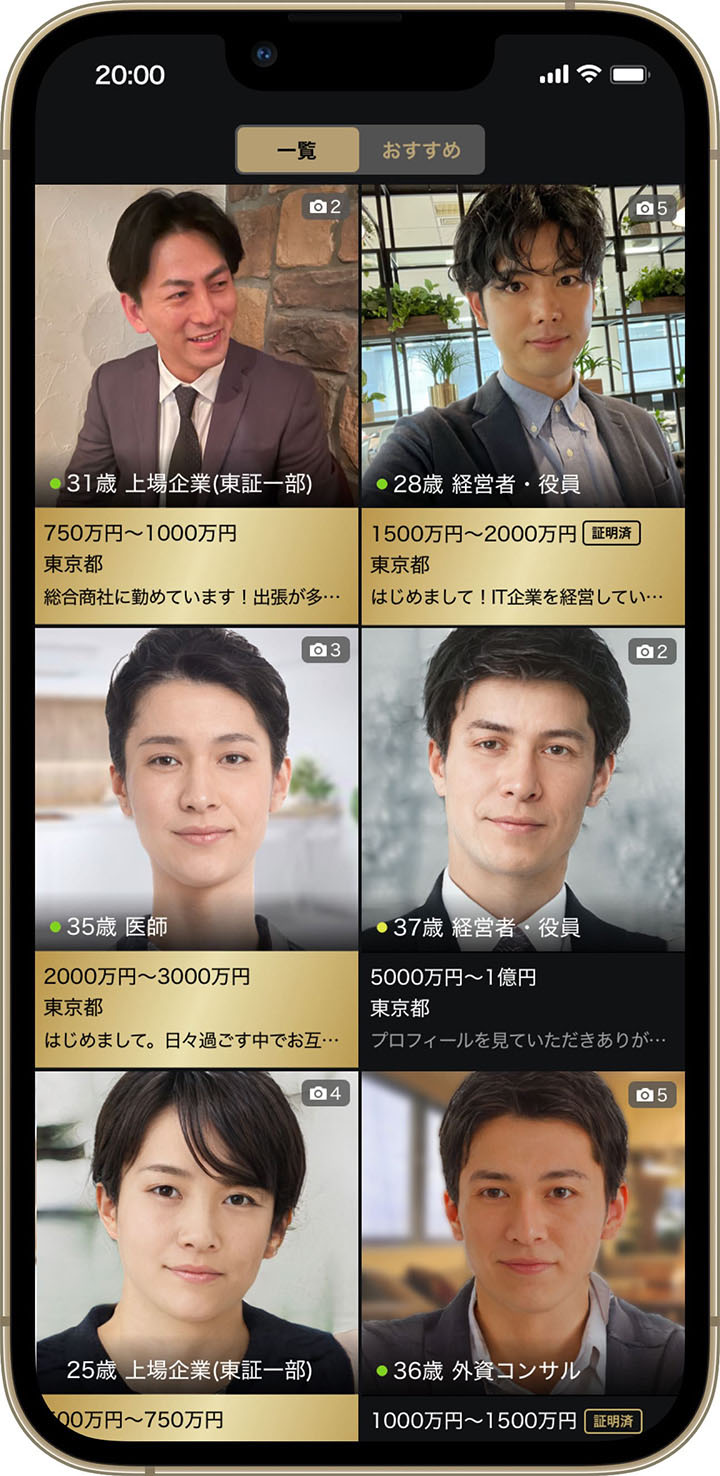720x1476 pixels.
Task: Select the 一覧 tab
Action: coord(297,150)
